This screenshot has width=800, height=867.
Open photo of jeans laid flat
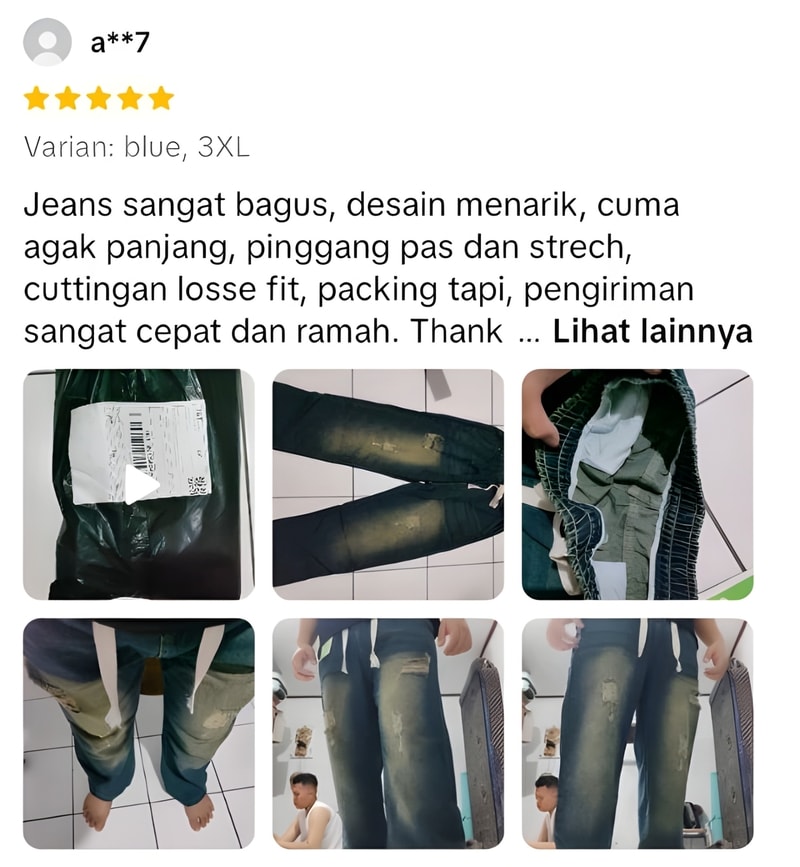pos(388,485)
